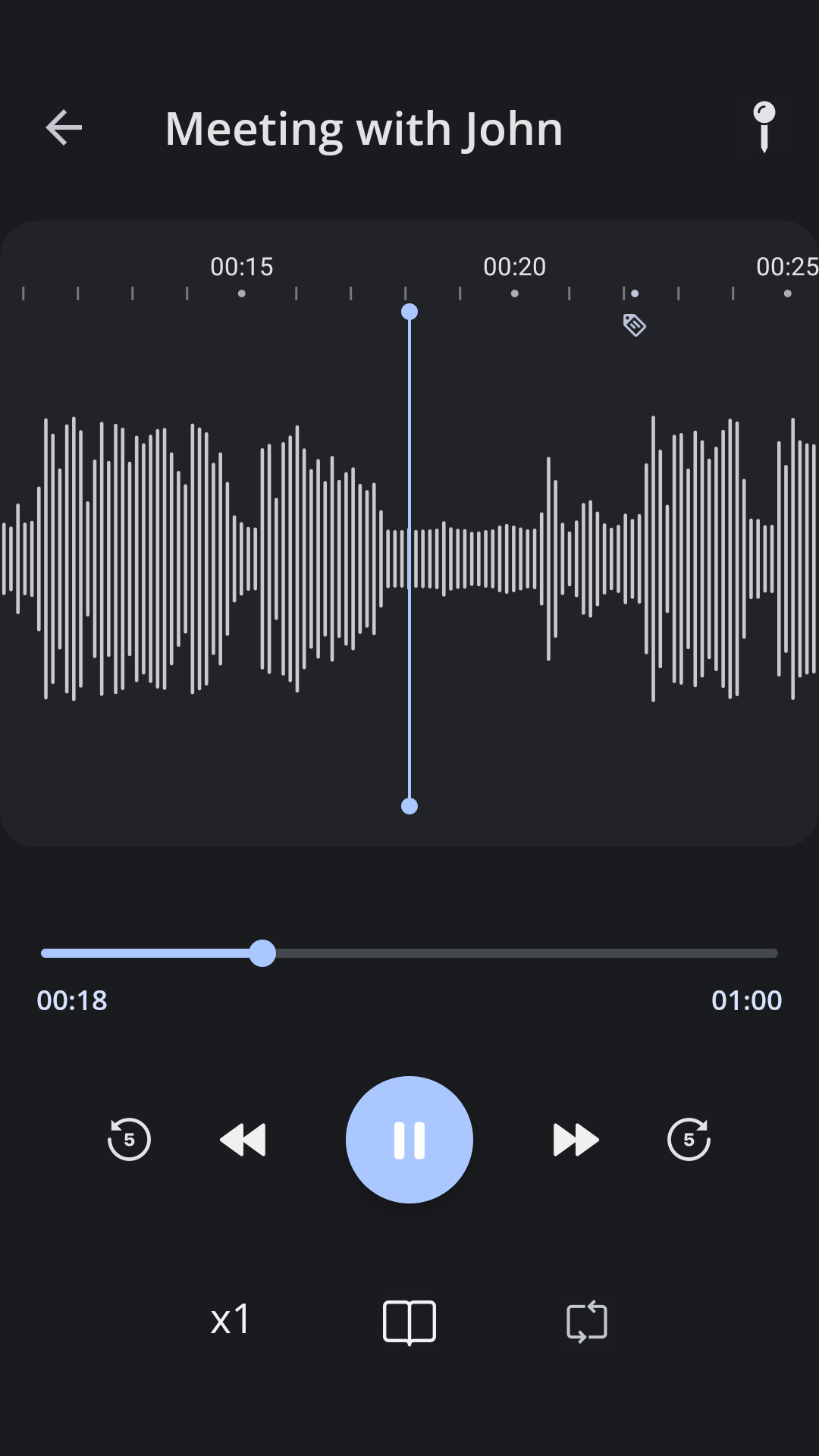819x1456 pixels.
Task: Select the tag marker on the waveform
Action: (x=634, y=325)
